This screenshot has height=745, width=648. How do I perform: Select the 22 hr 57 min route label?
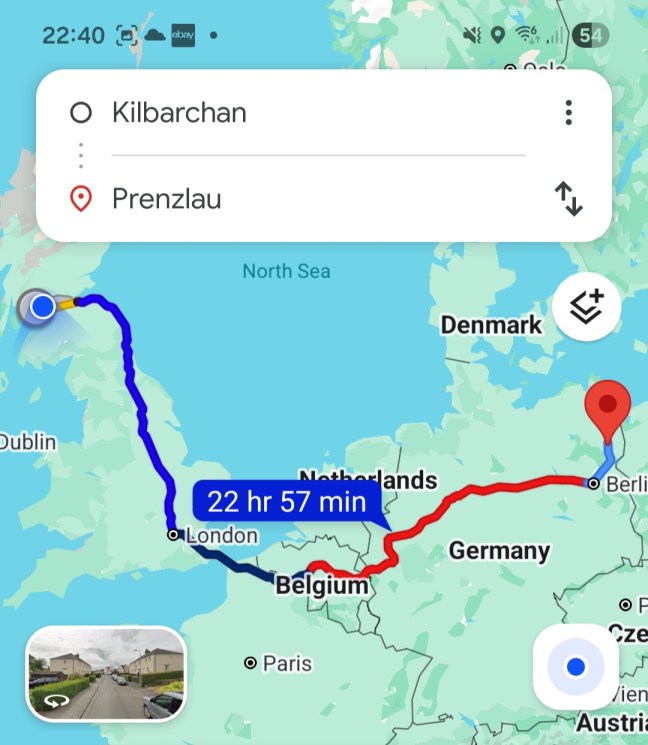click(286, 500)
